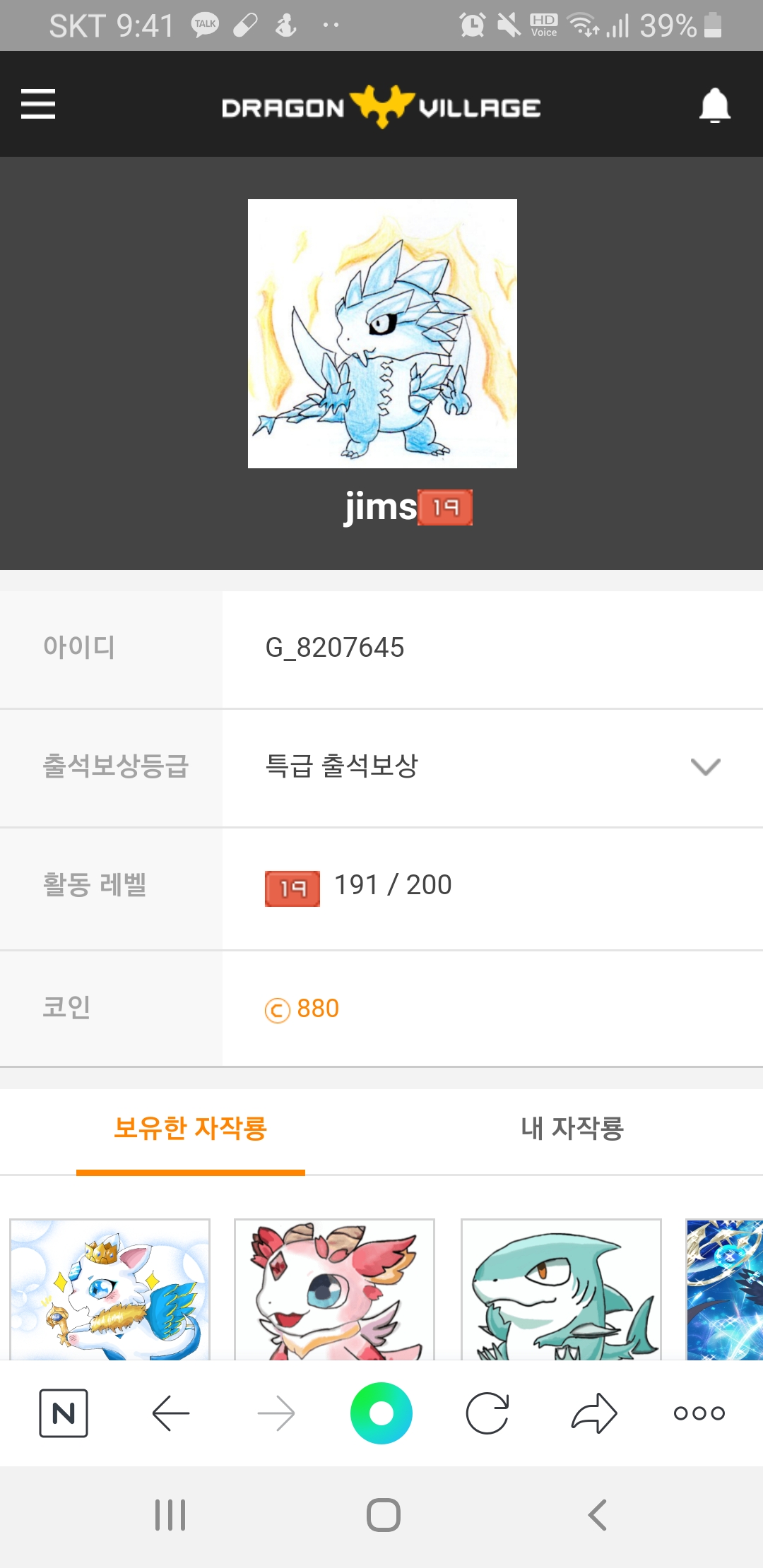Screen dimensions: 763x1568
Task: Go to the system home screen
Action: pyautogui.click(x=384, y=1515)
